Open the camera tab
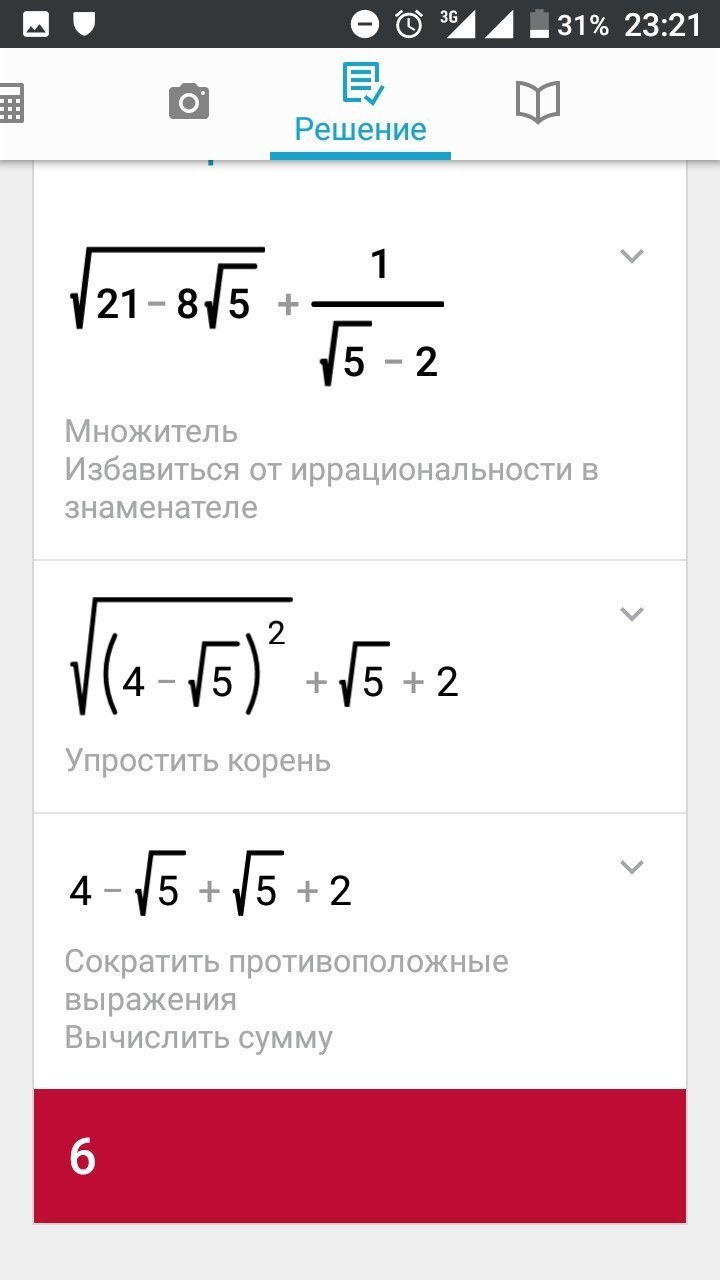This screenshot has width=720, height=1280. (x=189, y=102)
